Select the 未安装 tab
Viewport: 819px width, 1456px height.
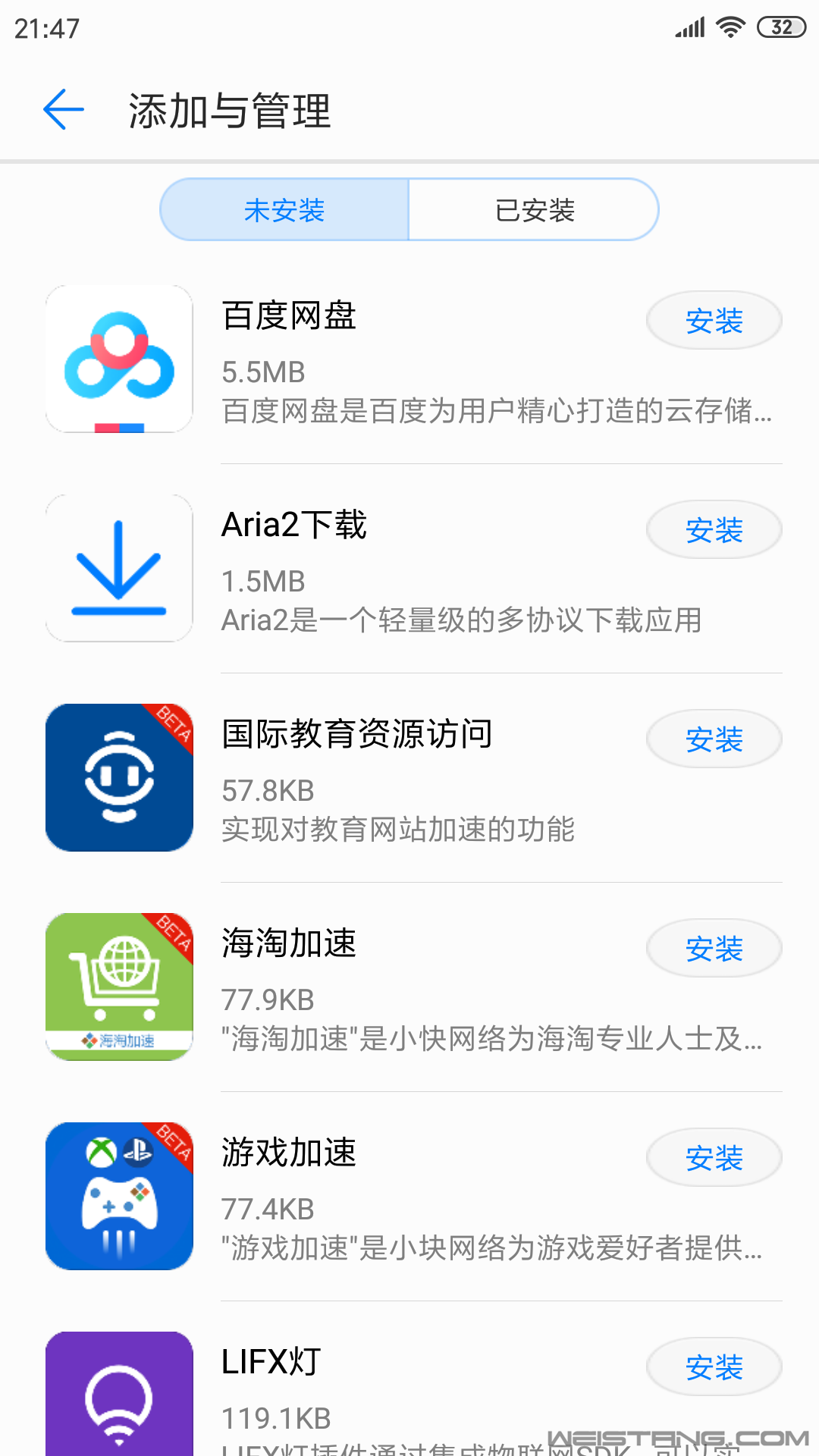click(x=284, y=210)
